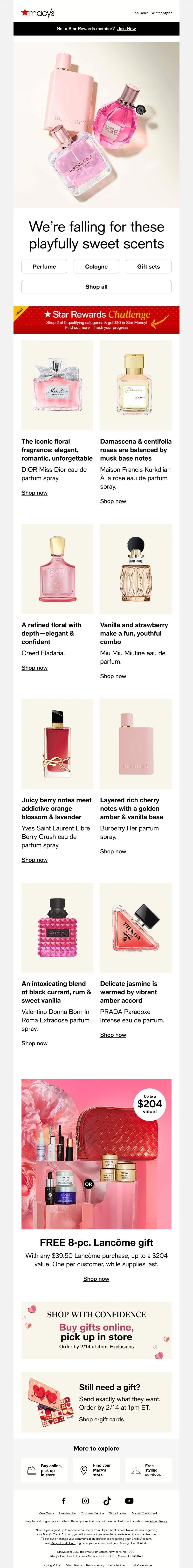Tap the Shop all button
Screen dimensions: 193x1568
click(96, 287)
